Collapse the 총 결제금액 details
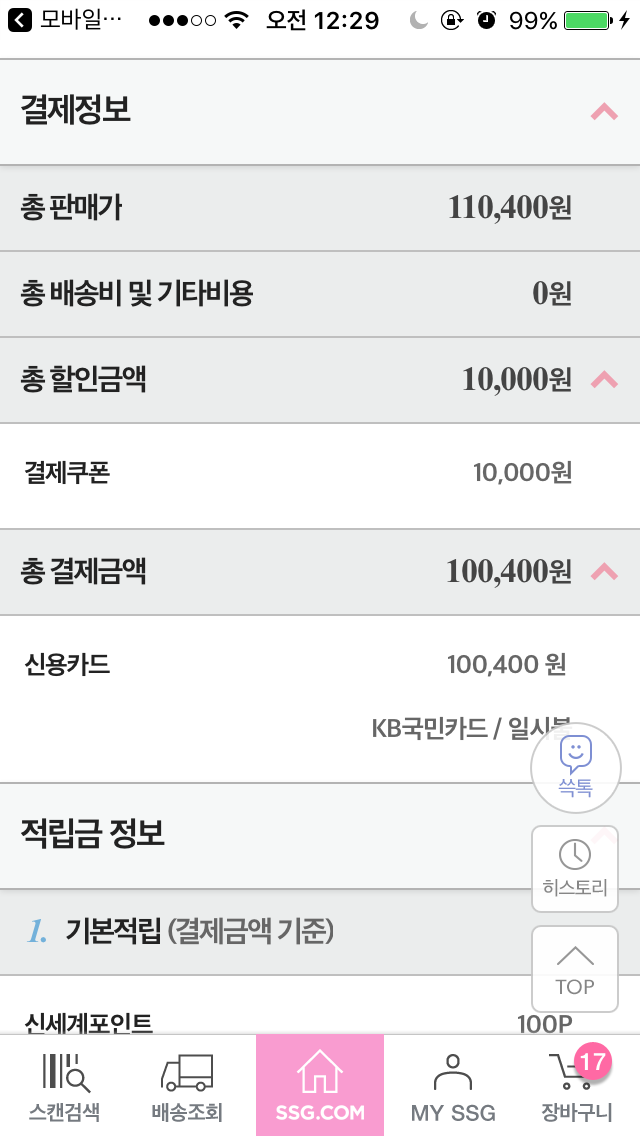This screenshot has width=640, height=1136. (604, 571)
